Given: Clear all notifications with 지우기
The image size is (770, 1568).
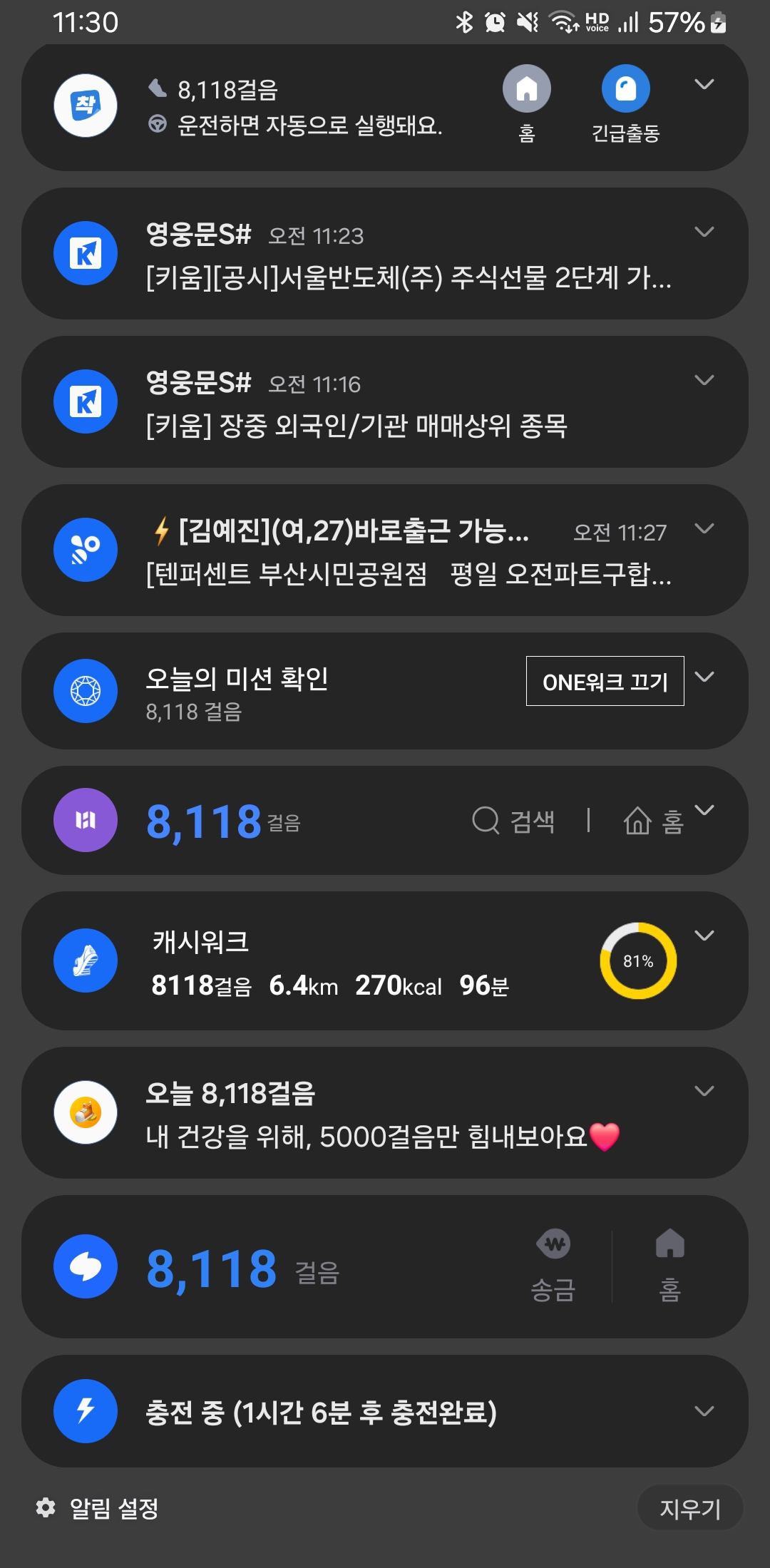Looking at the screenshot, I should coord(689,1508).
